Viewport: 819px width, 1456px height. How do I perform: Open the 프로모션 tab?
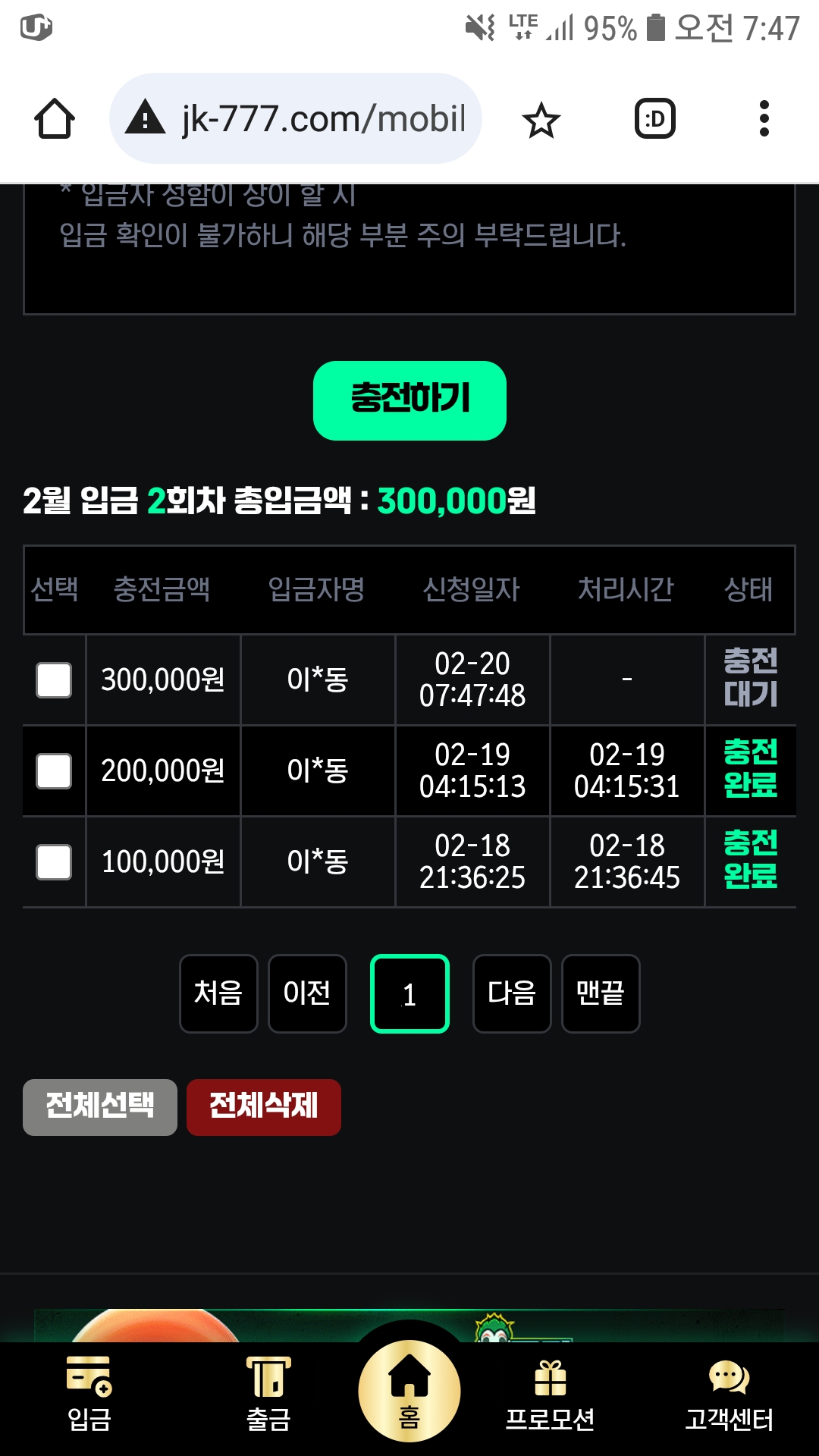(x=551, y=1395)
